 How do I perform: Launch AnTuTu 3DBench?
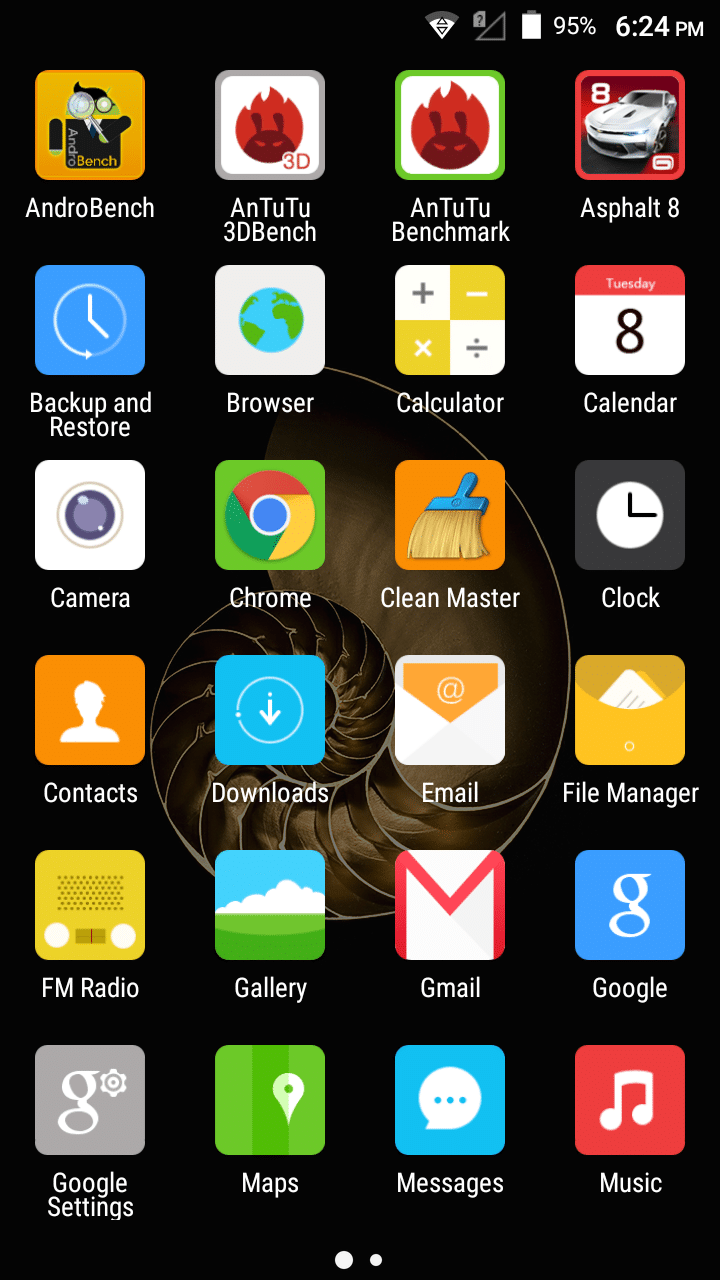tap(270, 125)
